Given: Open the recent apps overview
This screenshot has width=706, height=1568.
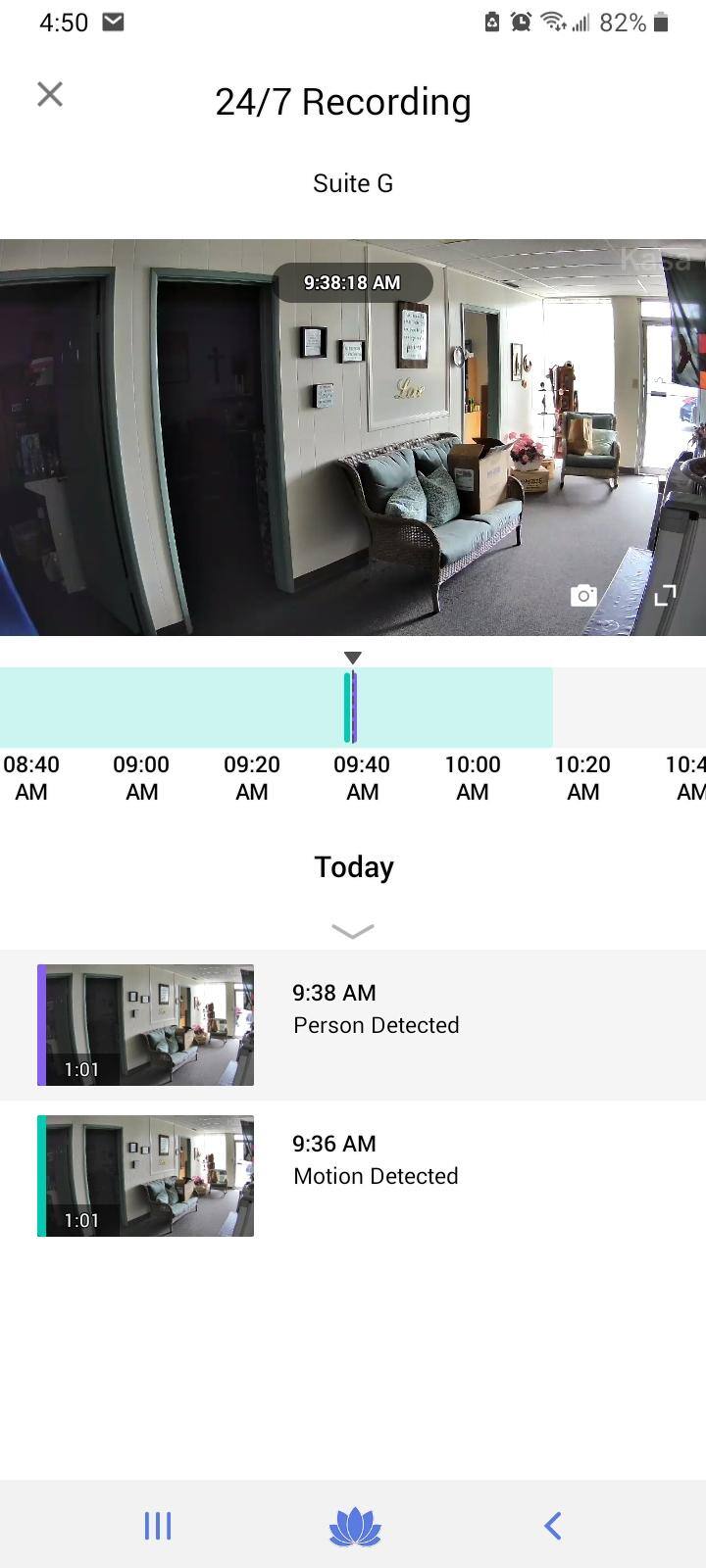Looking at the screenshot, I should point(157,1525).
